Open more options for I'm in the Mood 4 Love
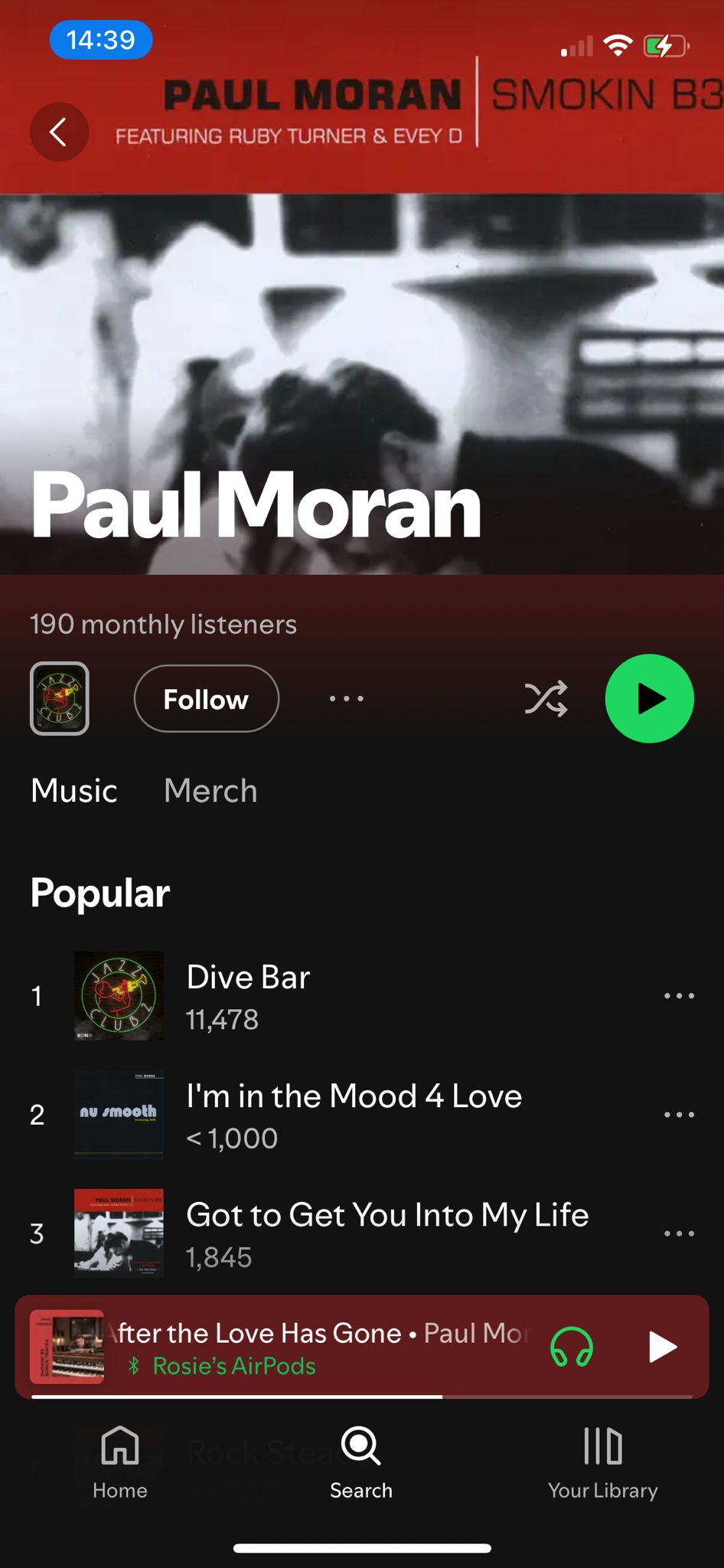Screen dimensions: 724x1568 click(679, 1115)
